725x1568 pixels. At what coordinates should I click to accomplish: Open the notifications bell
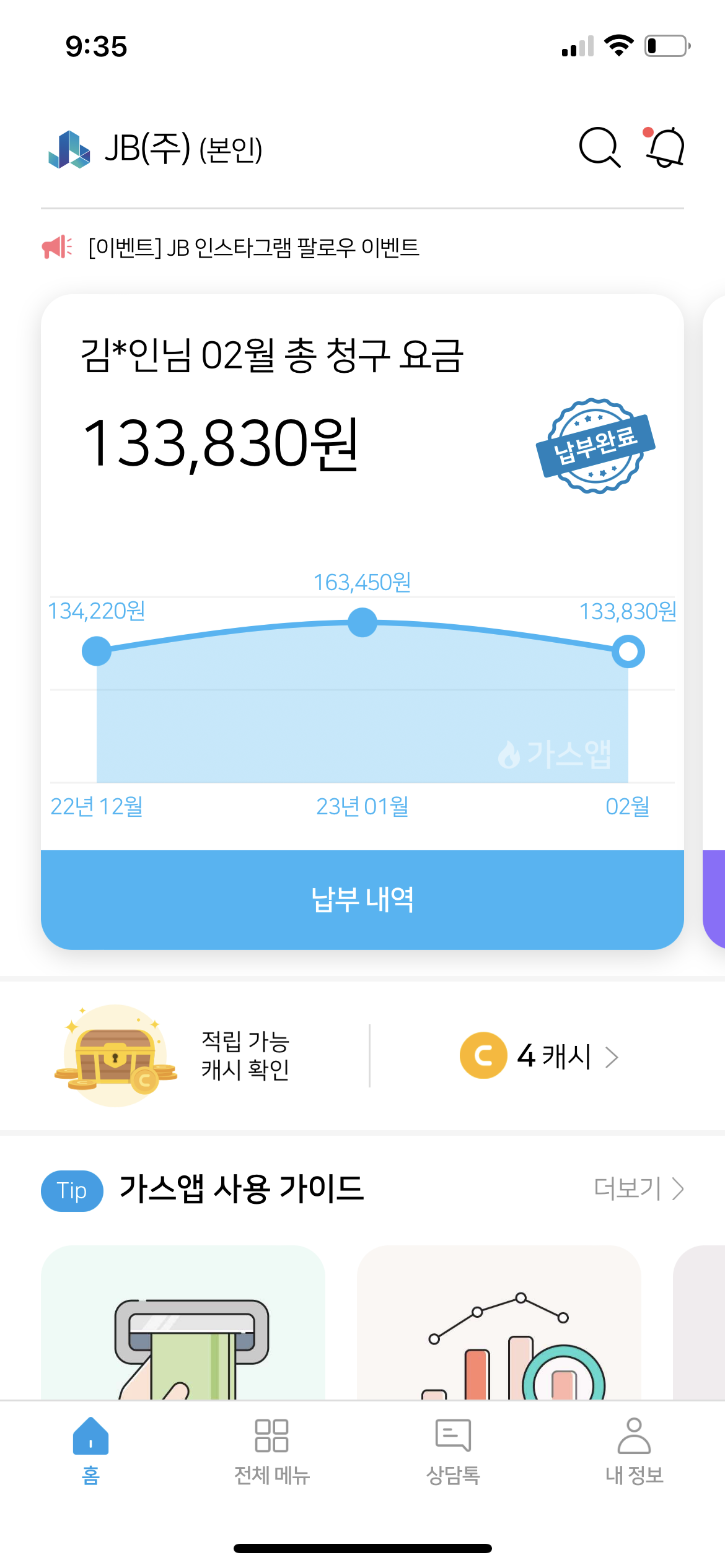(x=666, y=147)
